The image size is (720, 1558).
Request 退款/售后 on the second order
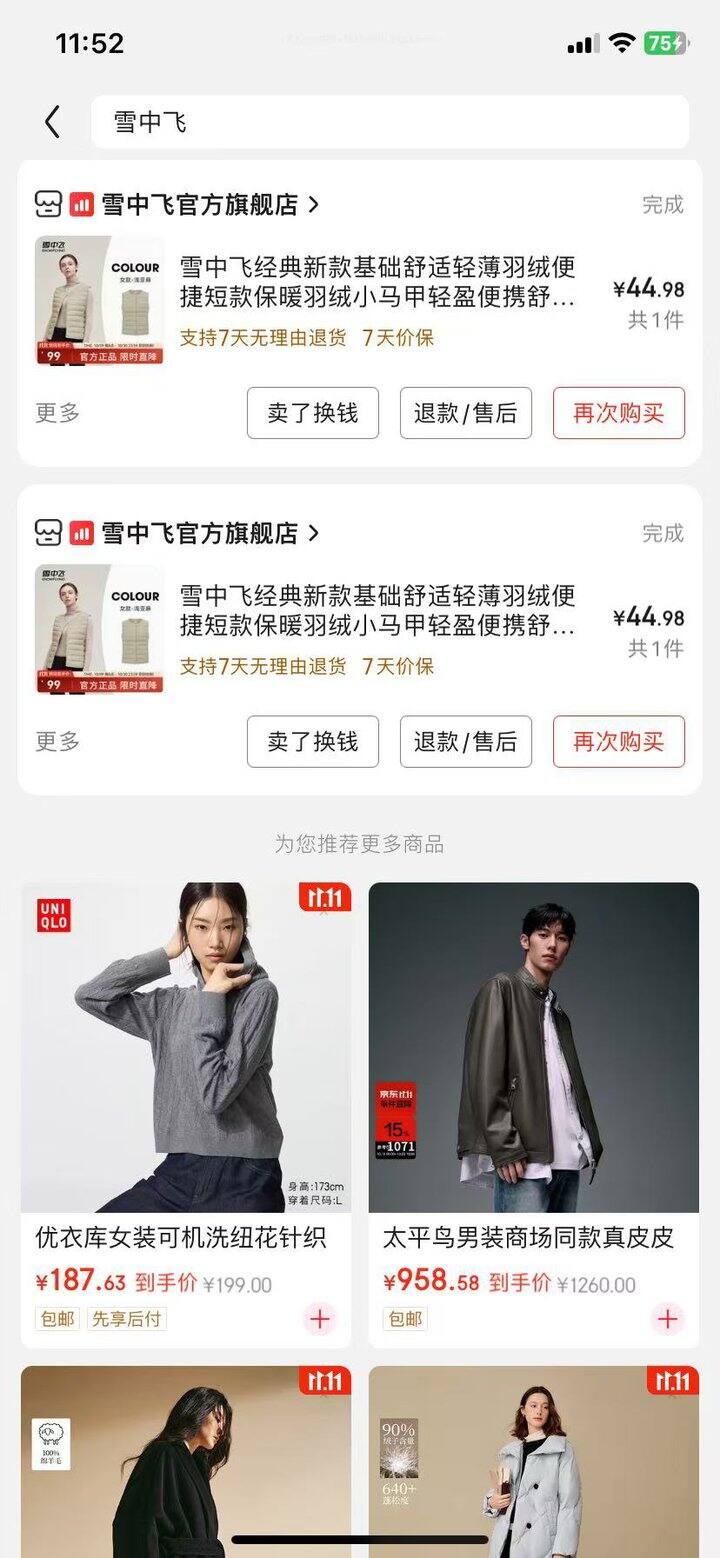(x=465, y=742)
